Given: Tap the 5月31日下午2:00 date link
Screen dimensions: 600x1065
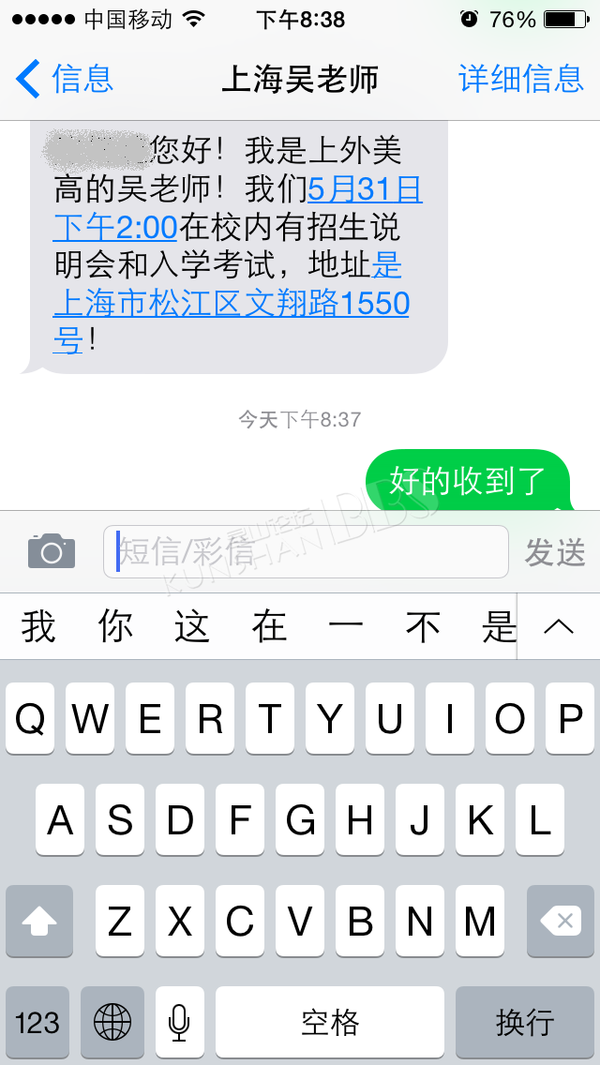Looking at the screenshot, I should point(238,208).
